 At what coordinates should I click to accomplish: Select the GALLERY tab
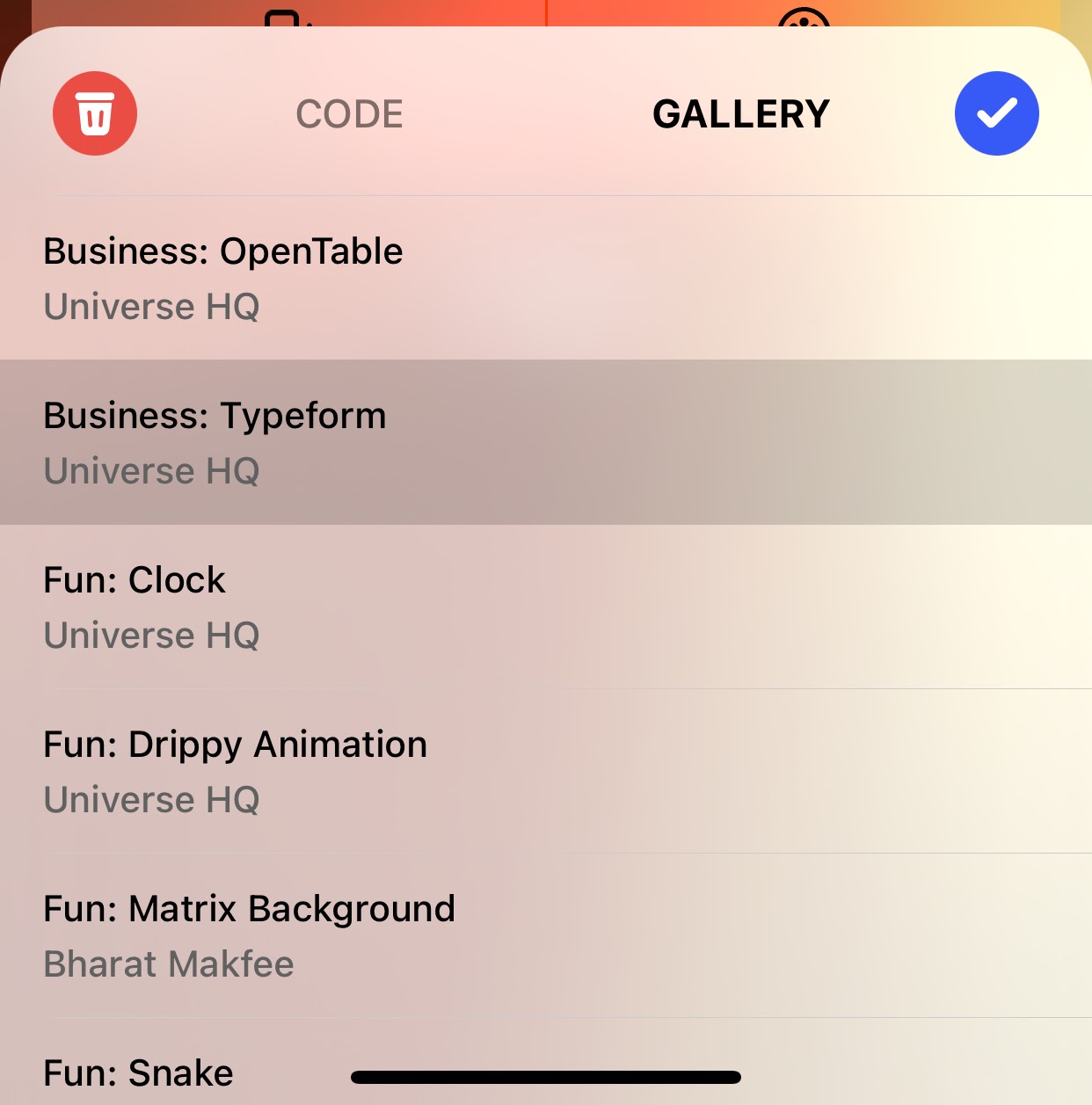740,114
